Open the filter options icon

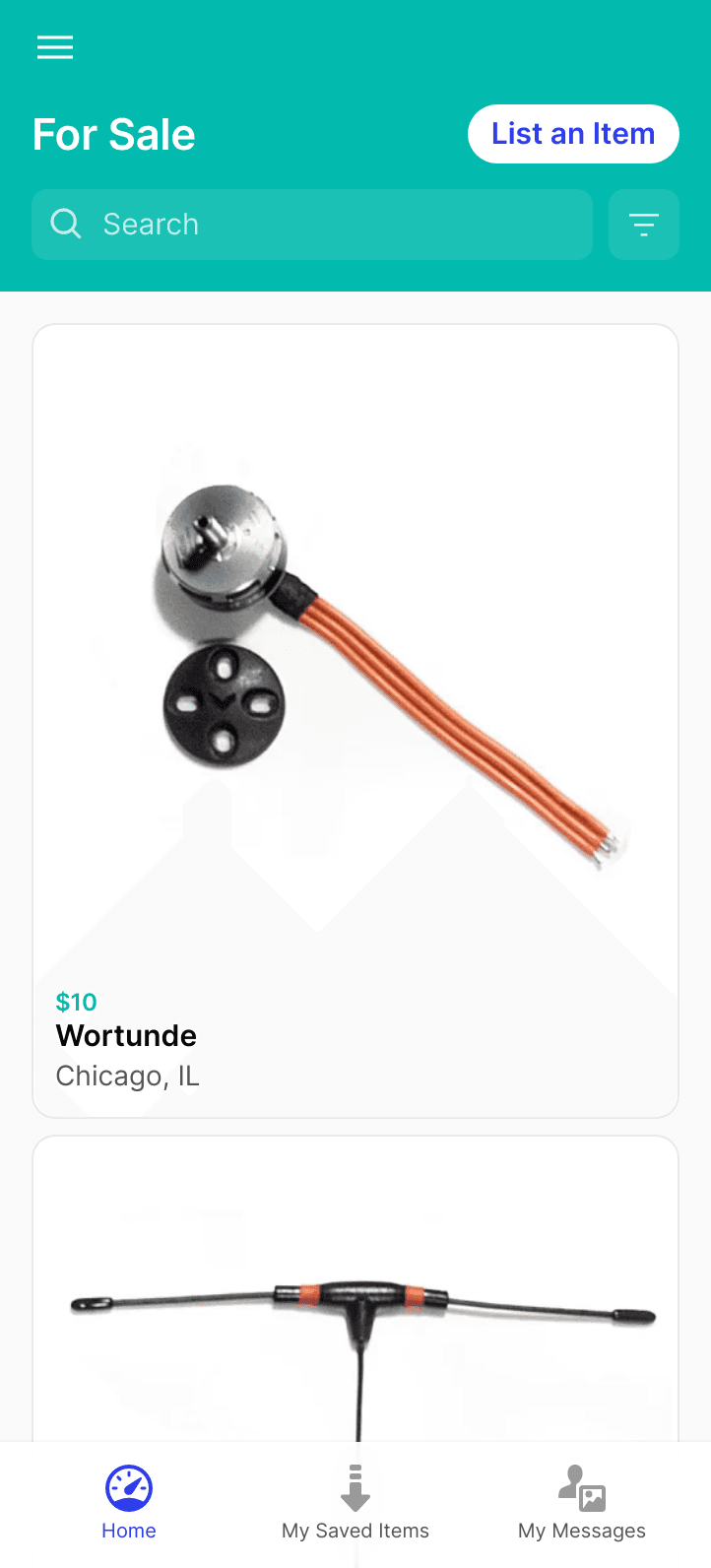(x=644, y=225)
